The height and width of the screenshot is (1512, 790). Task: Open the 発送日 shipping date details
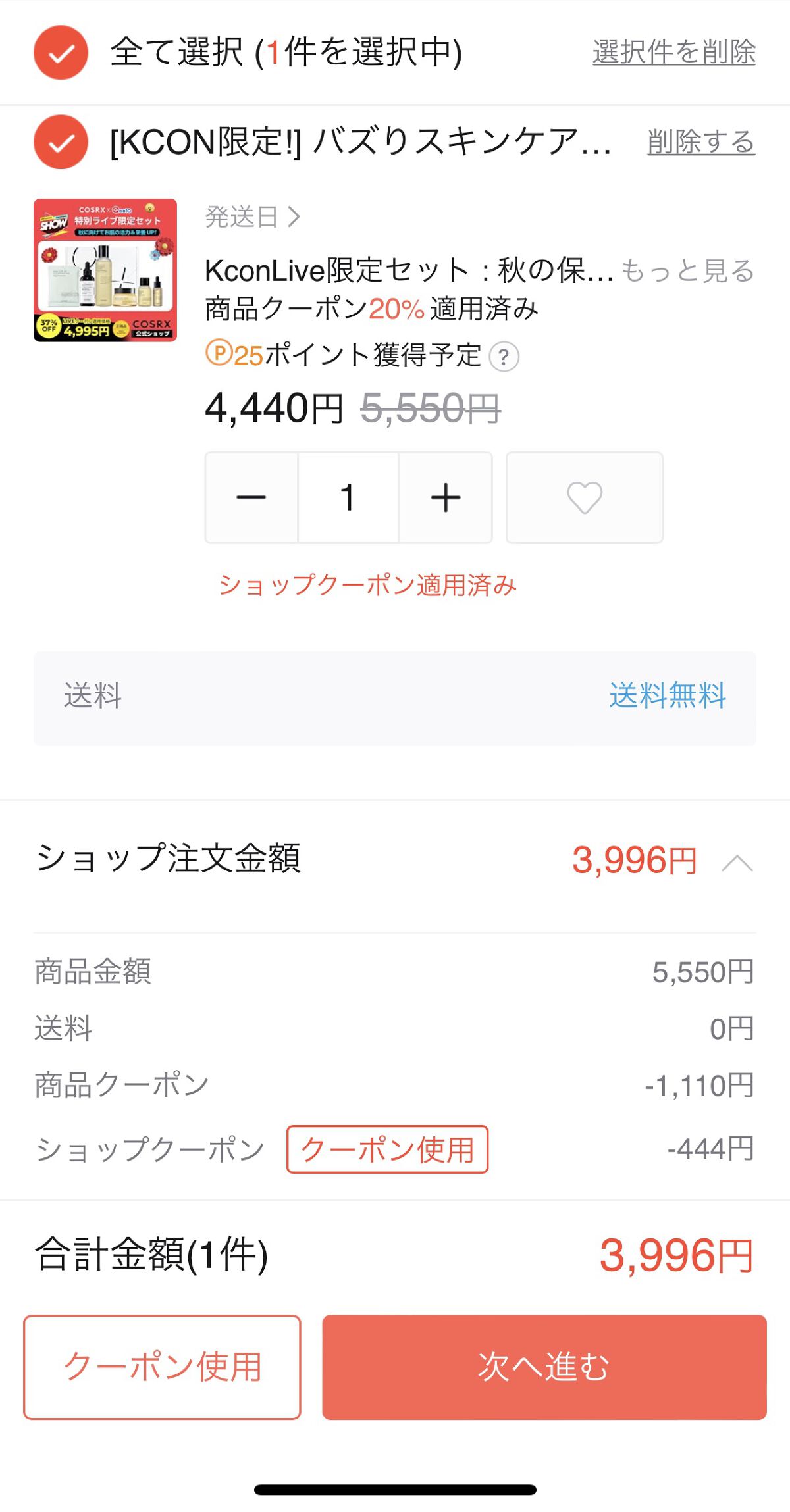click(x=253, y=216)
